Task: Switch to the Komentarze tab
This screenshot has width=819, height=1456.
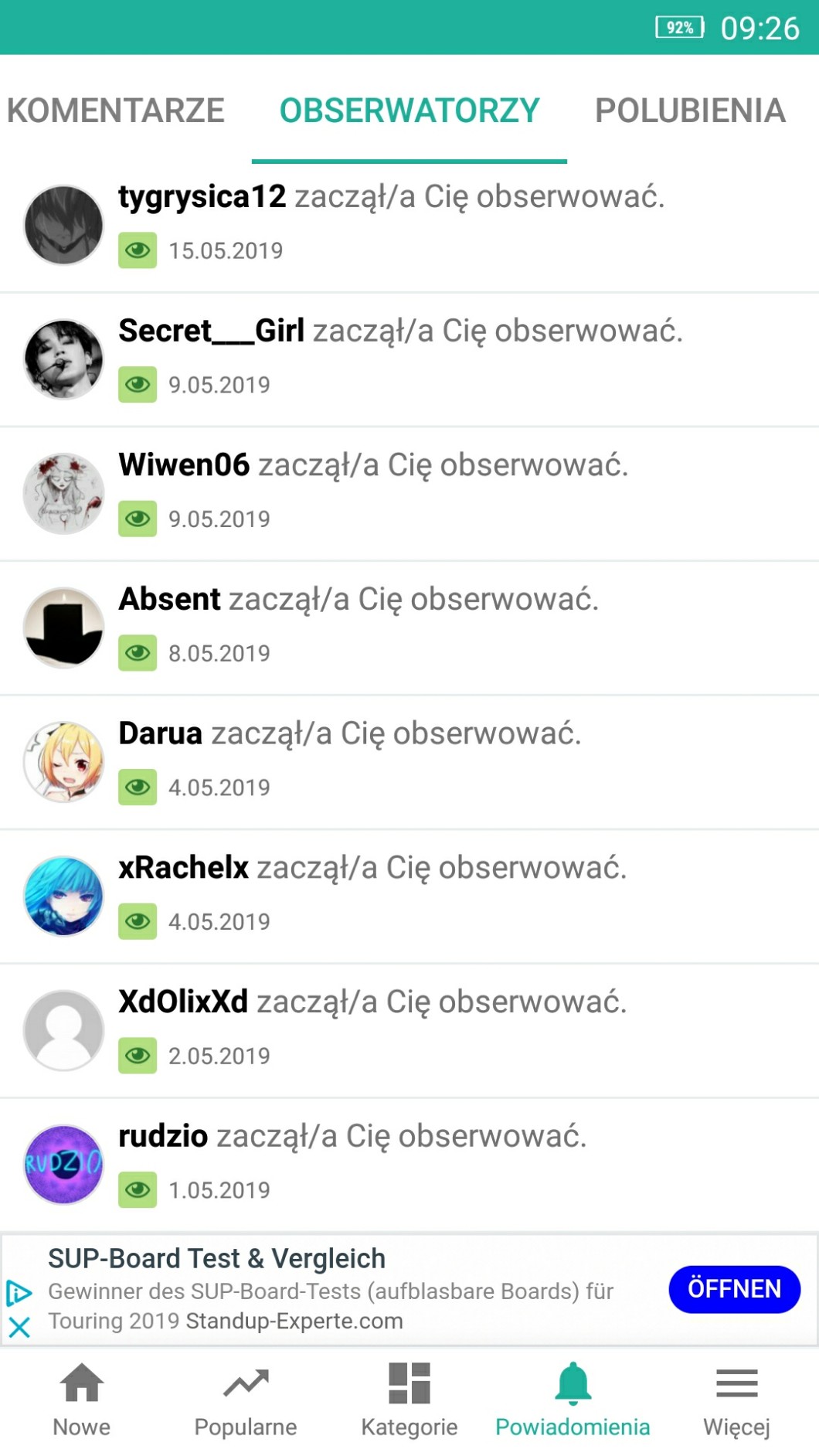Action: point(116,111)
